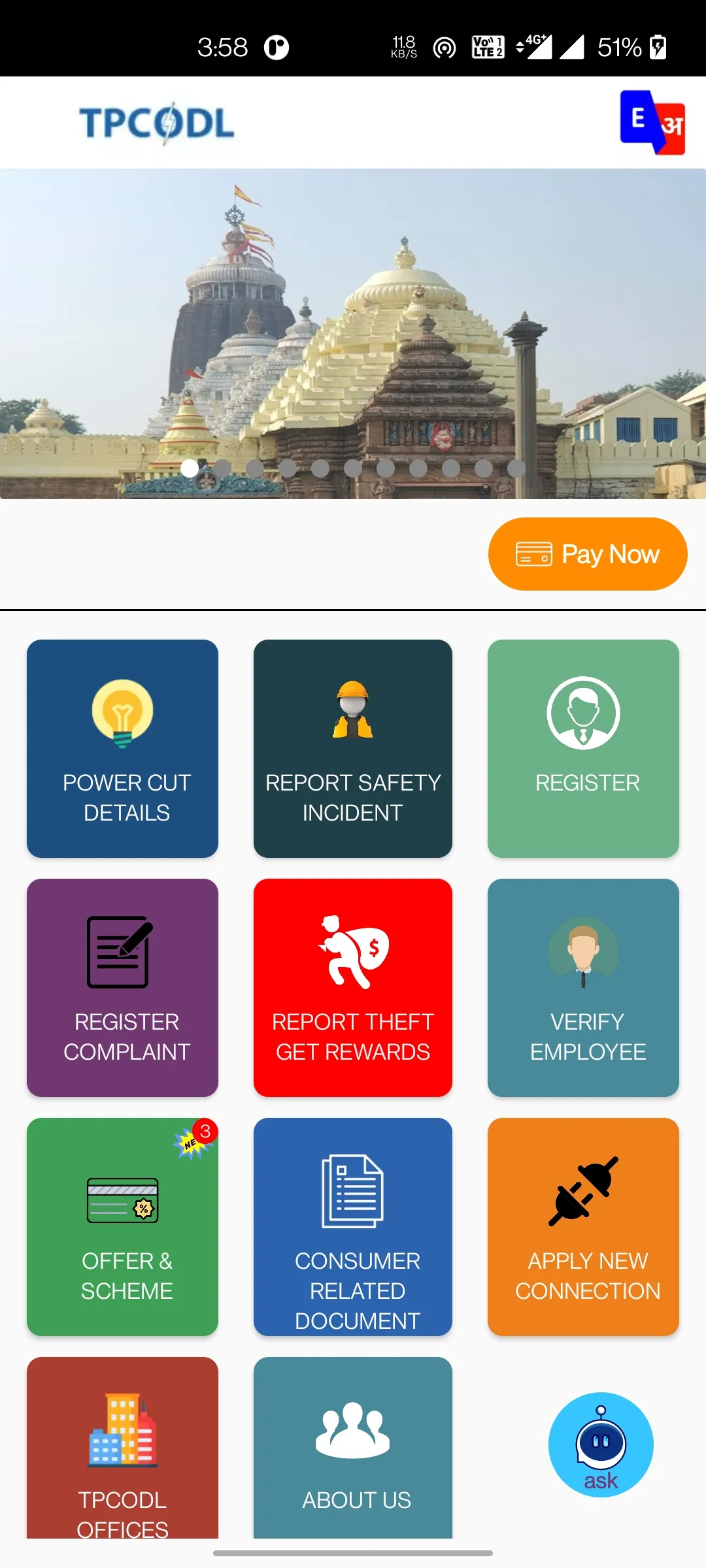Go to Register Complaint
706x1568 pixels.
pos(122,987)
